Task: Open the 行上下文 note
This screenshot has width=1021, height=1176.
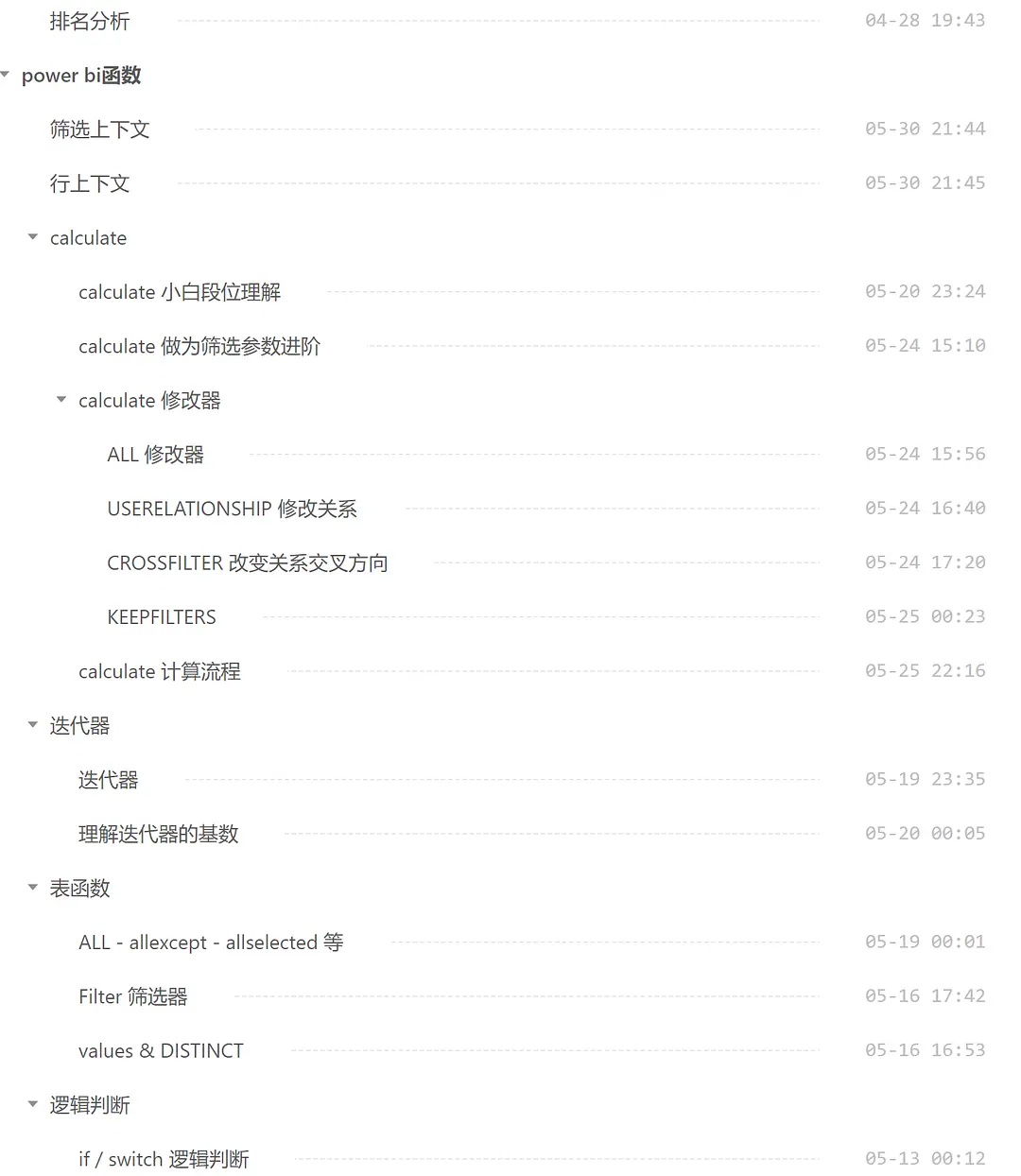Action: (x=90, y=183)
